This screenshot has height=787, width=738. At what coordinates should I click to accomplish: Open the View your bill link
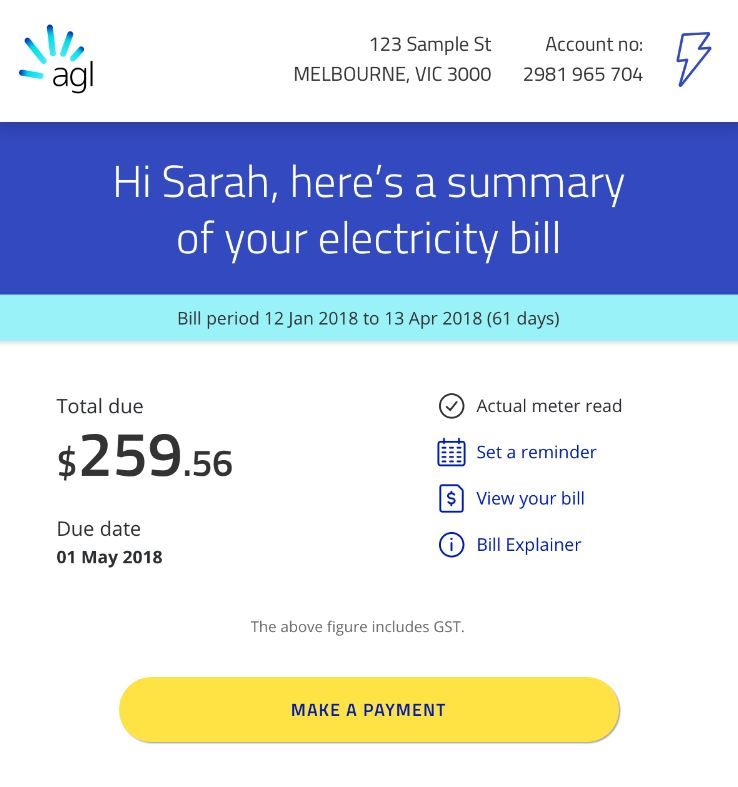tap(529, 498)
